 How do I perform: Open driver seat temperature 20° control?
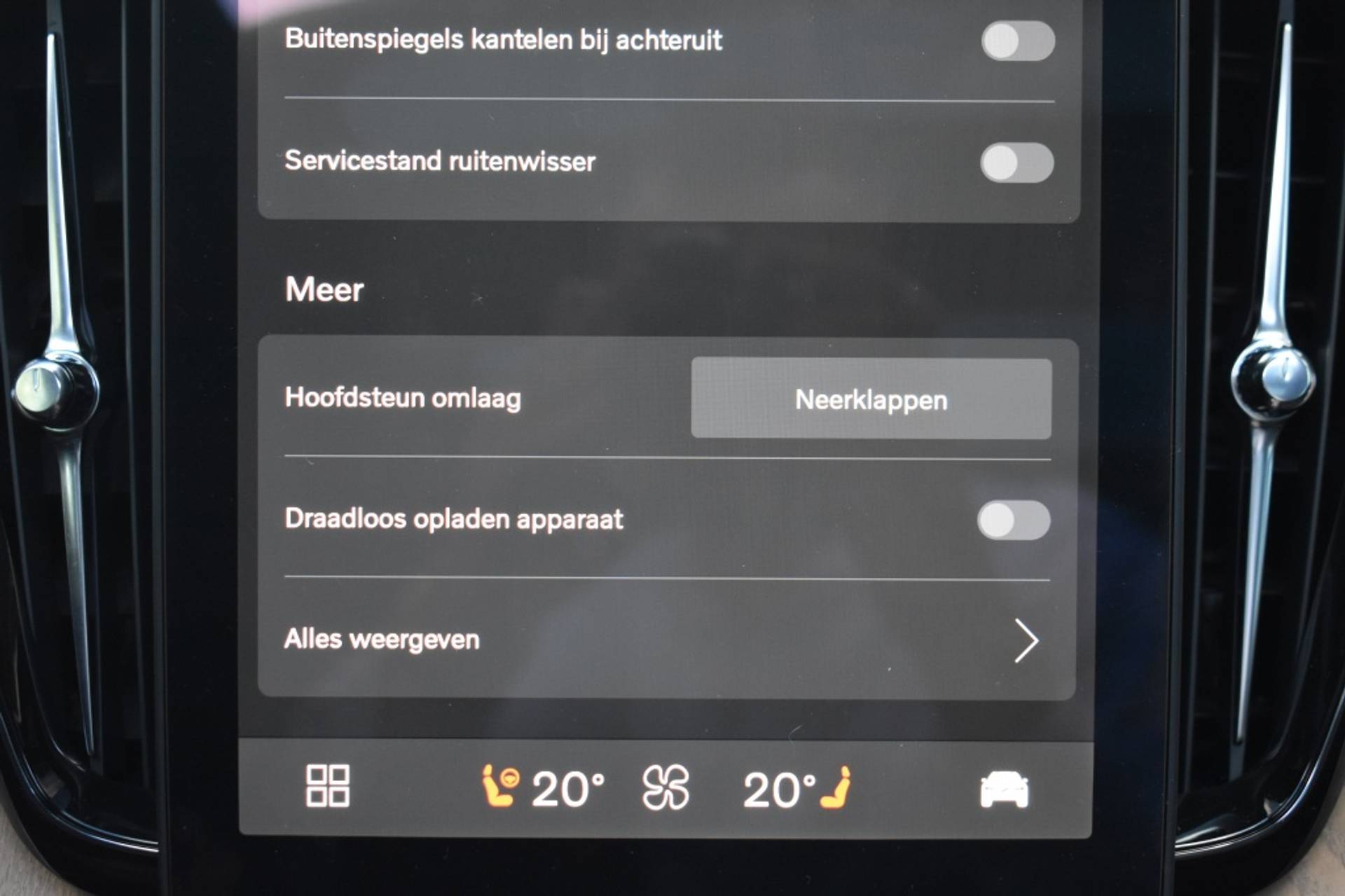[x=544, y=788]
